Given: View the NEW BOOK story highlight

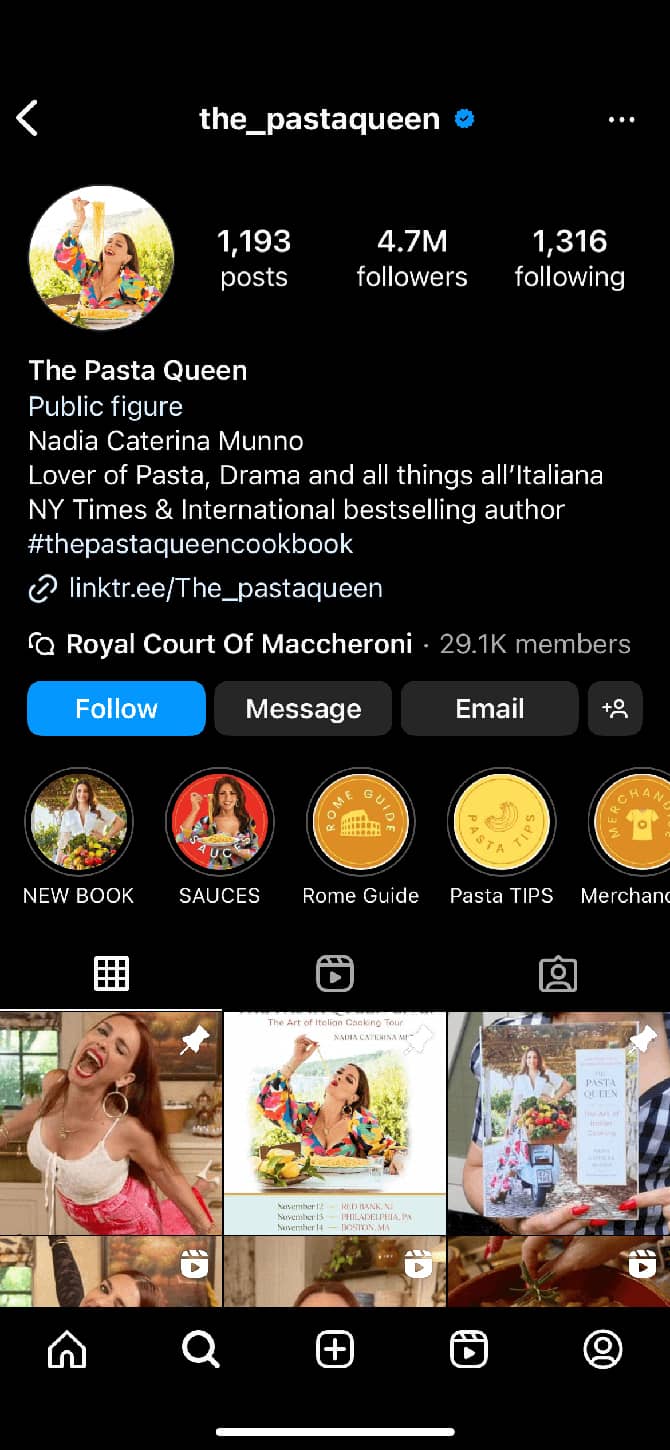Looking at the screenshot, I should tap(78, 822).
